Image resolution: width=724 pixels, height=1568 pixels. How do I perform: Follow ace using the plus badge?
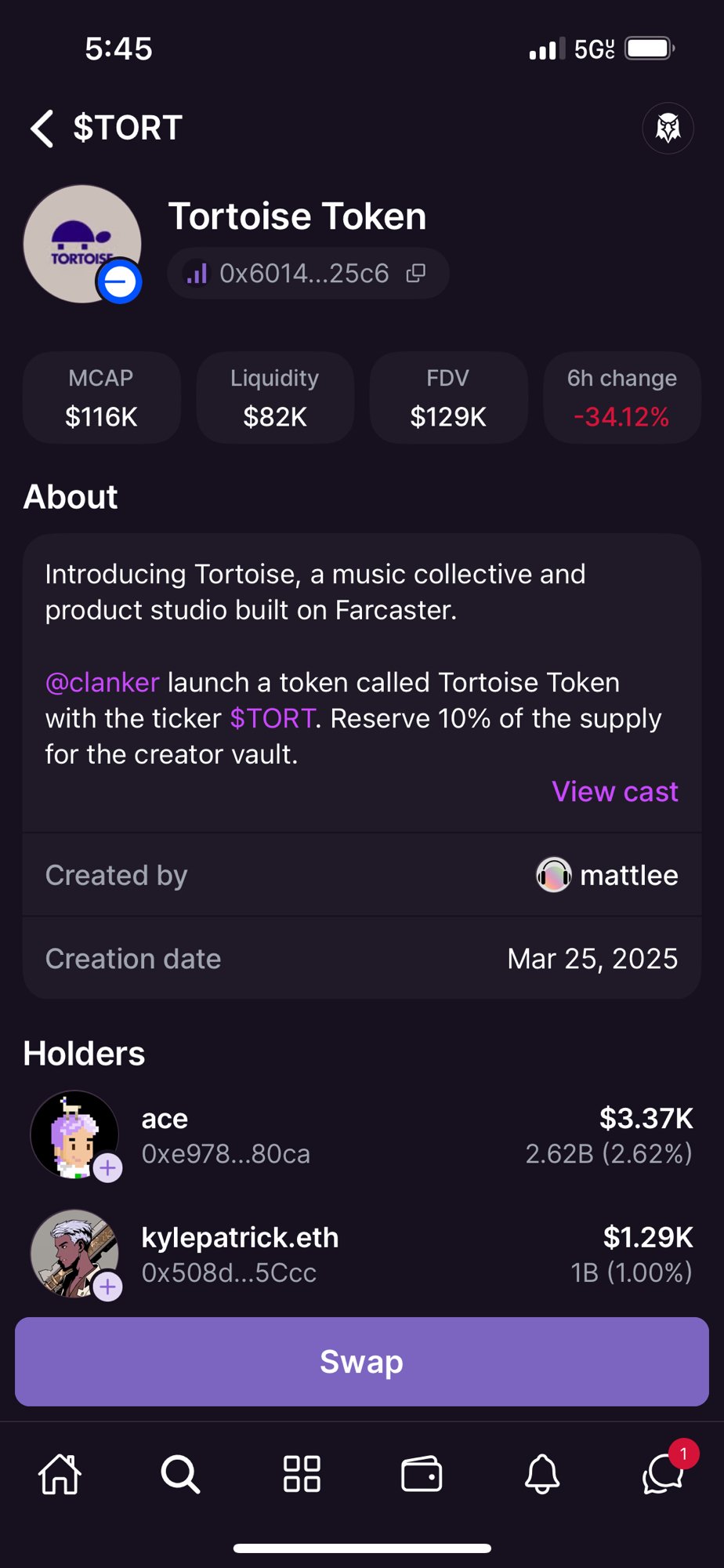pyautogui.click(x=108, y=1168)
